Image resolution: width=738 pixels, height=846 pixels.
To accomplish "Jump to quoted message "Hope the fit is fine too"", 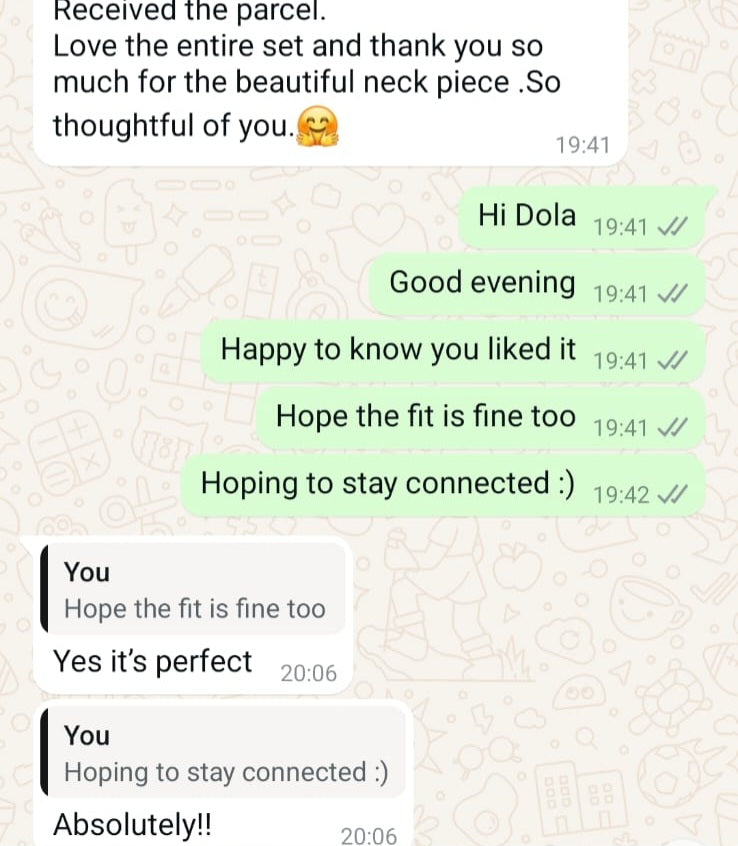I will (194, 591).
